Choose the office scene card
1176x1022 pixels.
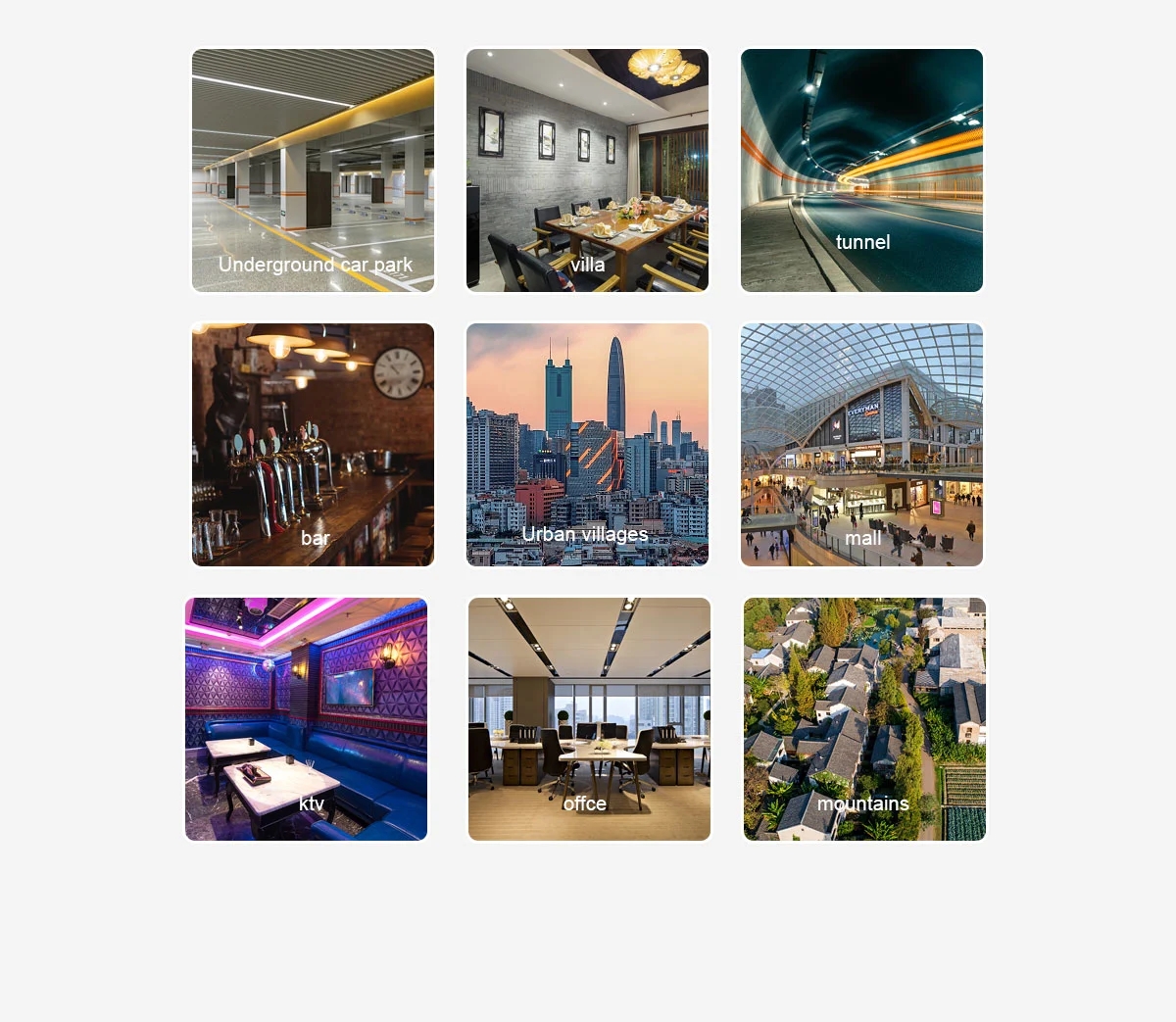click(x=589, y=719)
